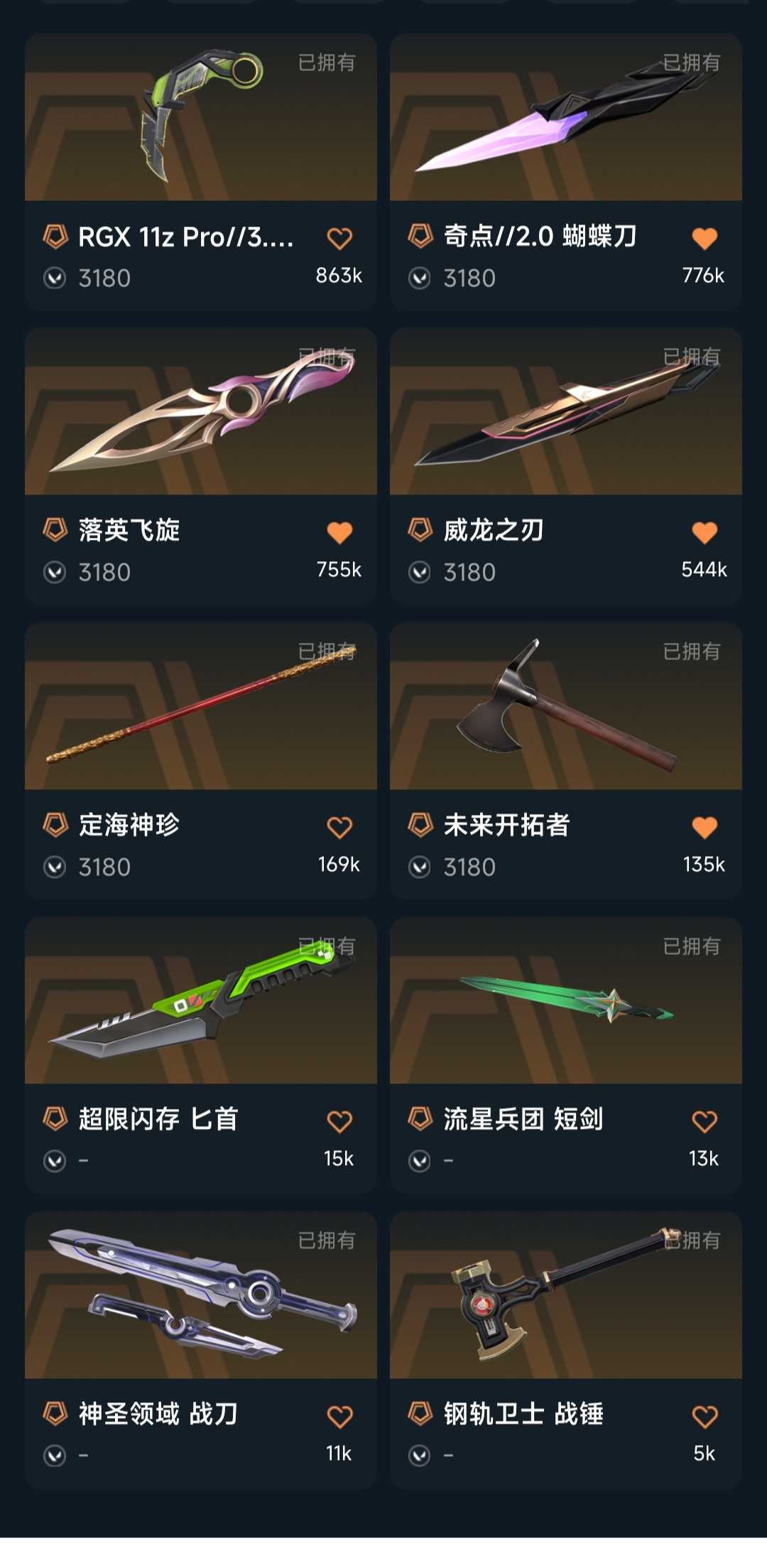Unlike the 未来开拓者 skin

pos(705,828)
